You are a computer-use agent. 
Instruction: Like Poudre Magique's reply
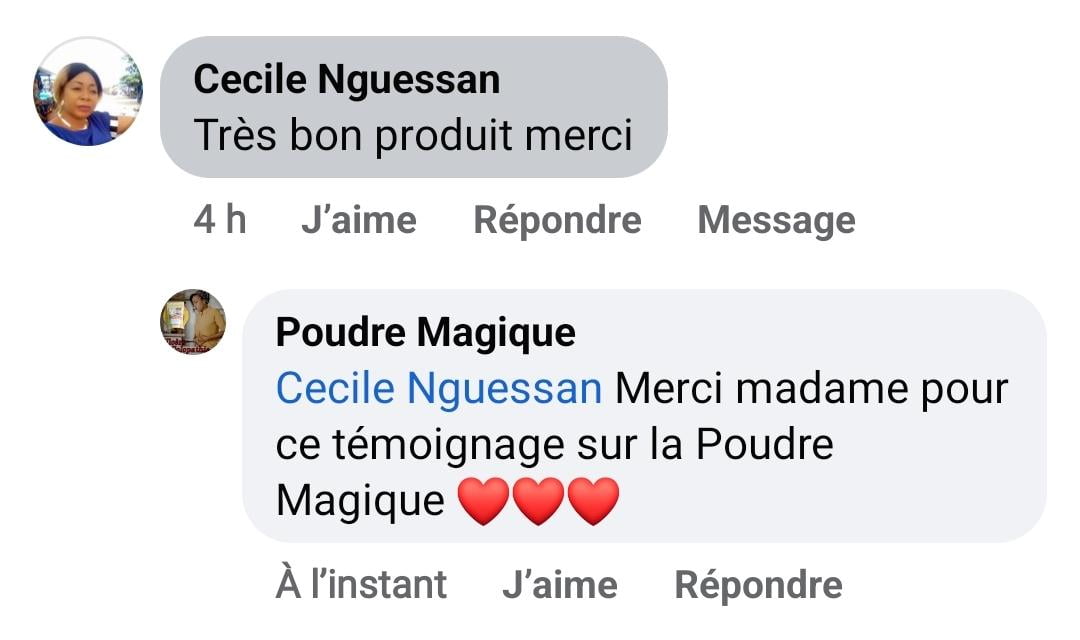[560, 585]
